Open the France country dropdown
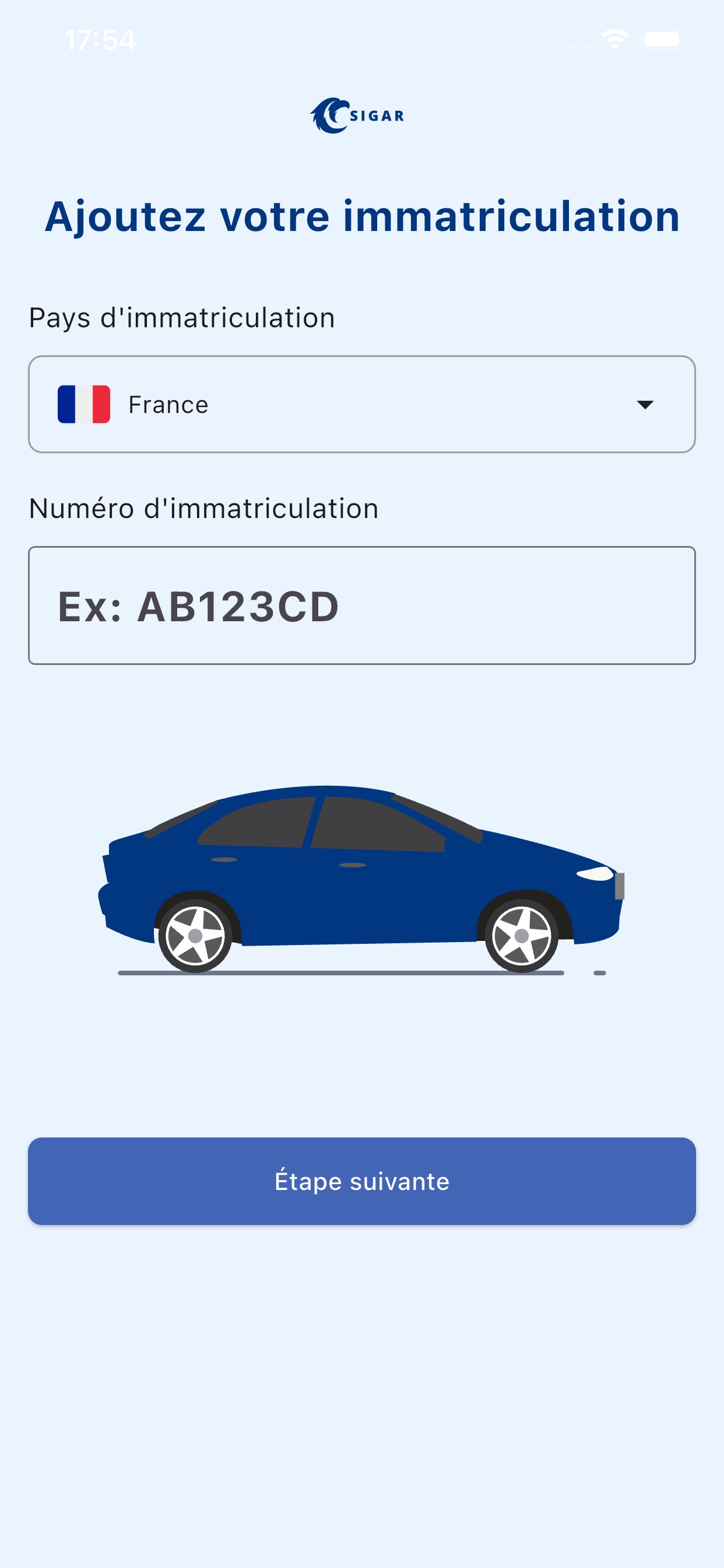Image resolution: width=724 pixels, height=1568 pixels. [361, 404]
